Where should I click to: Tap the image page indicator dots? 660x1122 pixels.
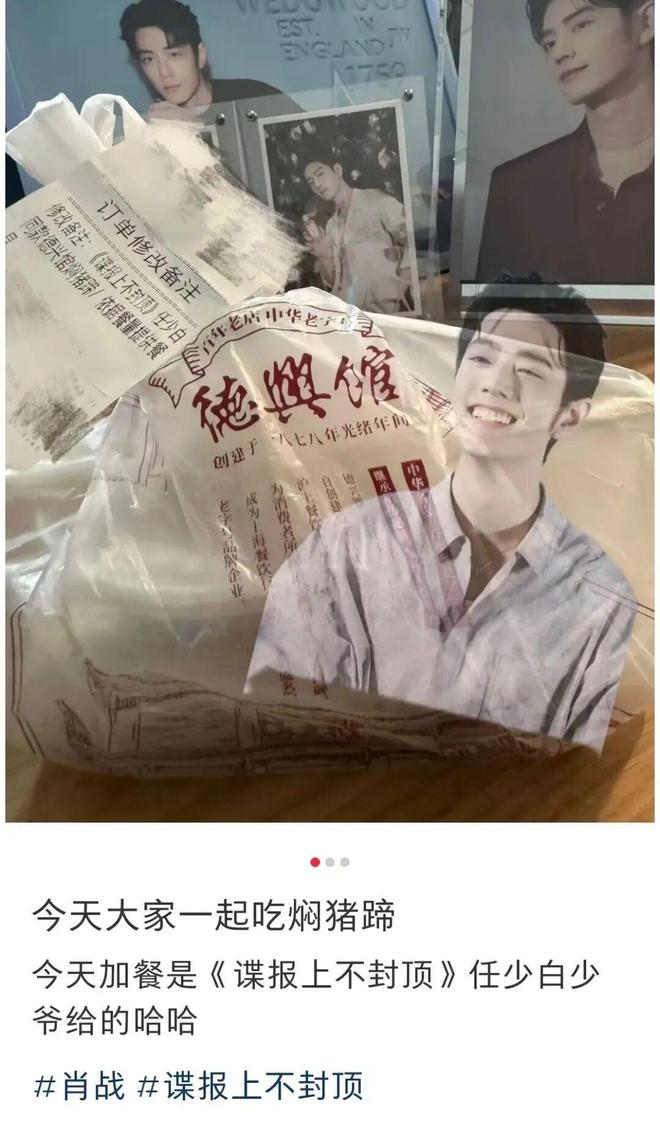(330, 862)
